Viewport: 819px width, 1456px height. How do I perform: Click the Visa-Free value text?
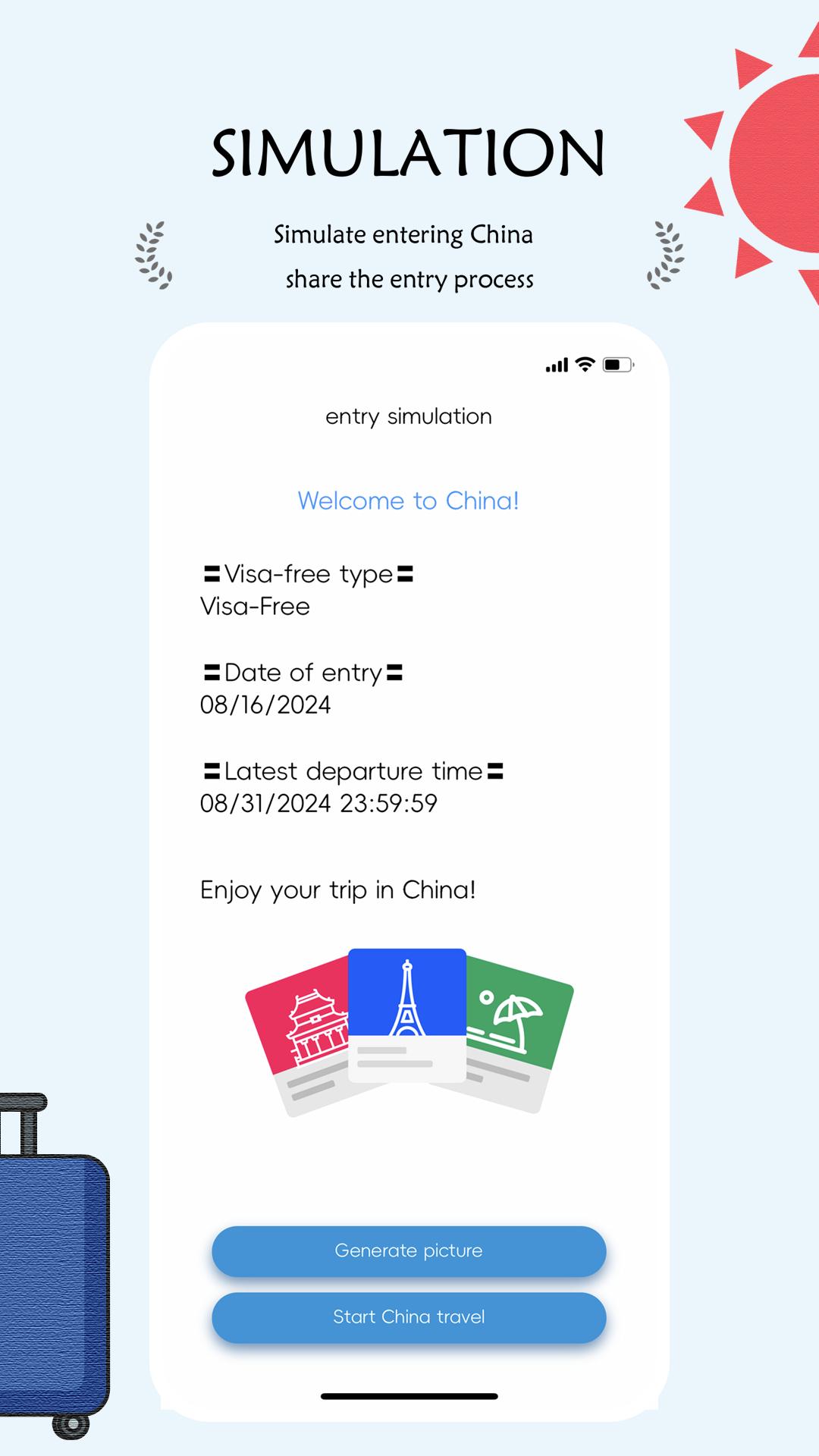tap(254, 606)
